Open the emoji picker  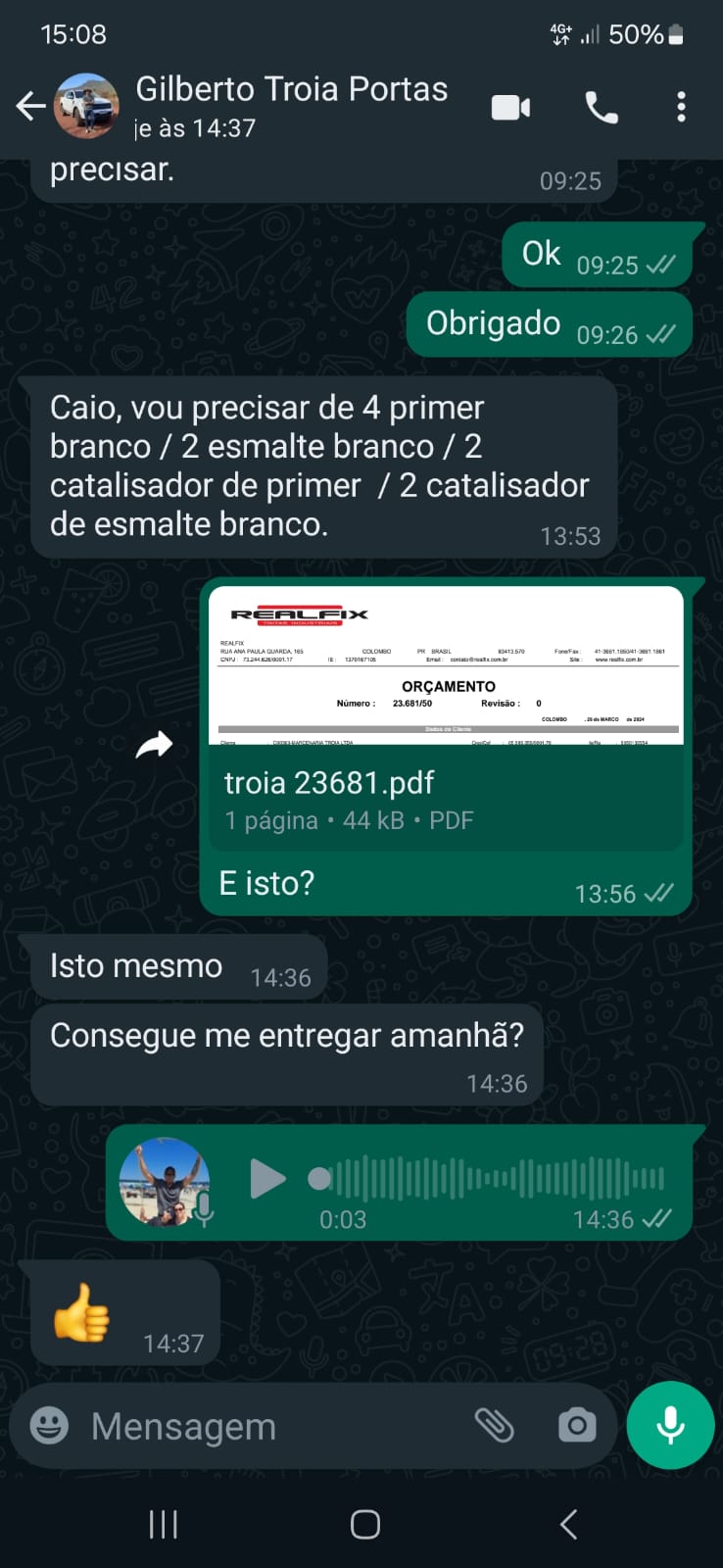tap(49, 1426)
